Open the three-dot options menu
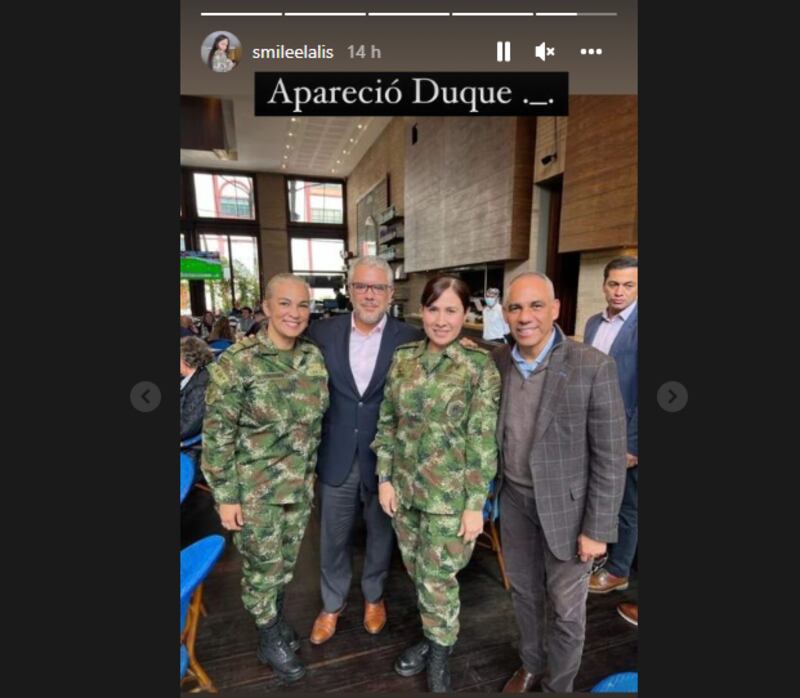This screenshot has height=698, width=800. click(591, 52)
